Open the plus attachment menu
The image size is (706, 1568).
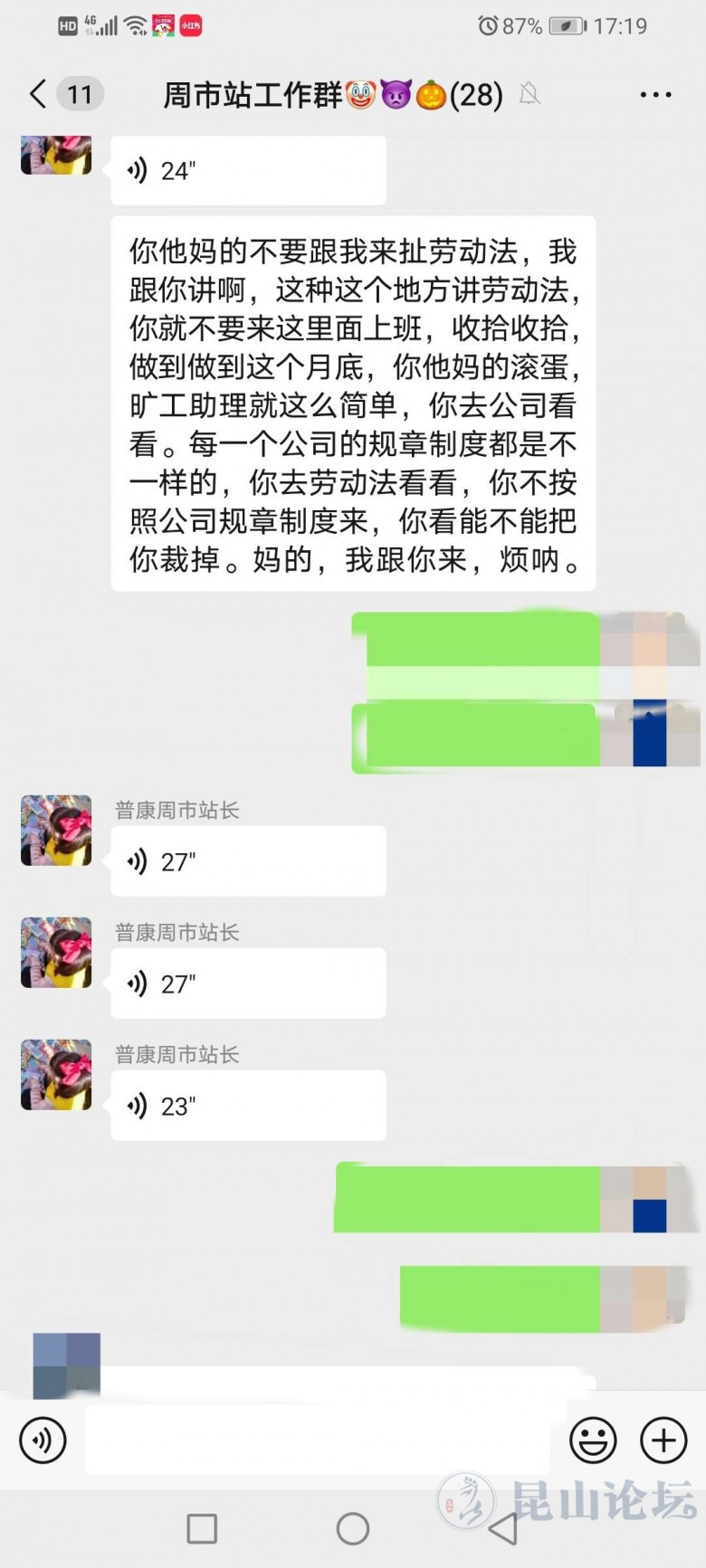(663, 1439)
